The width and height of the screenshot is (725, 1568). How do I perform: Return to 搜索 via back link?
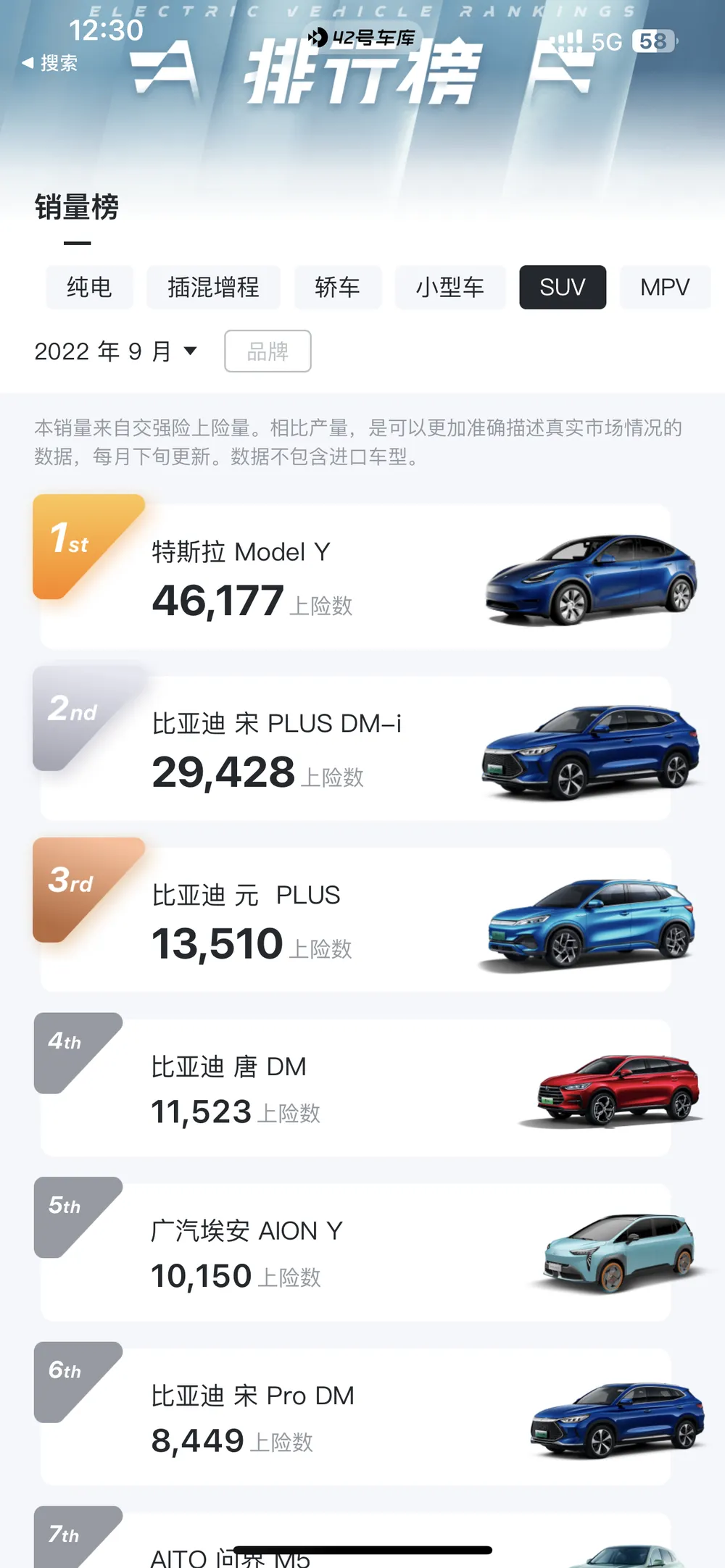49,63
